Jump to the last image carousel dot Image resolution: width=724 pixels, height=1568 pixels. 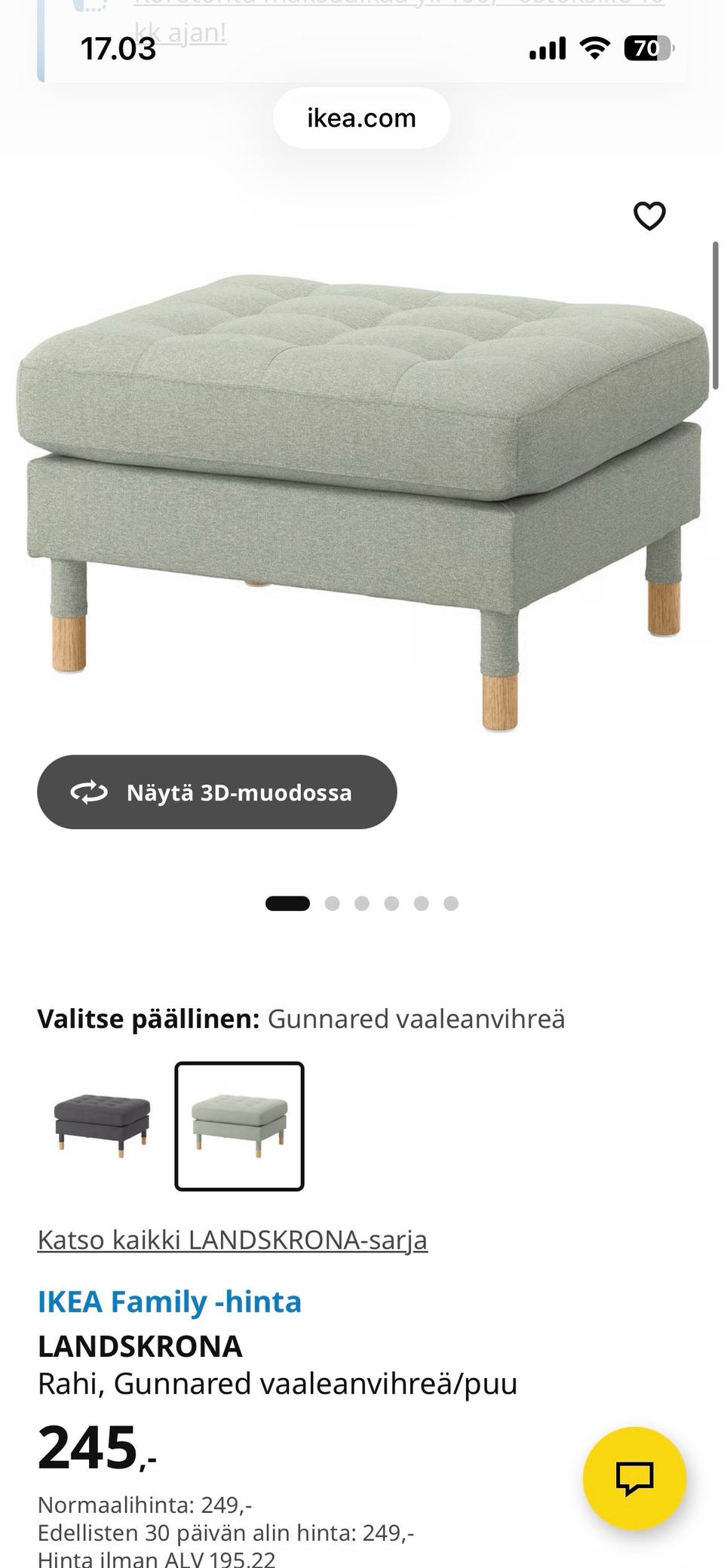(x=450, y=902)
